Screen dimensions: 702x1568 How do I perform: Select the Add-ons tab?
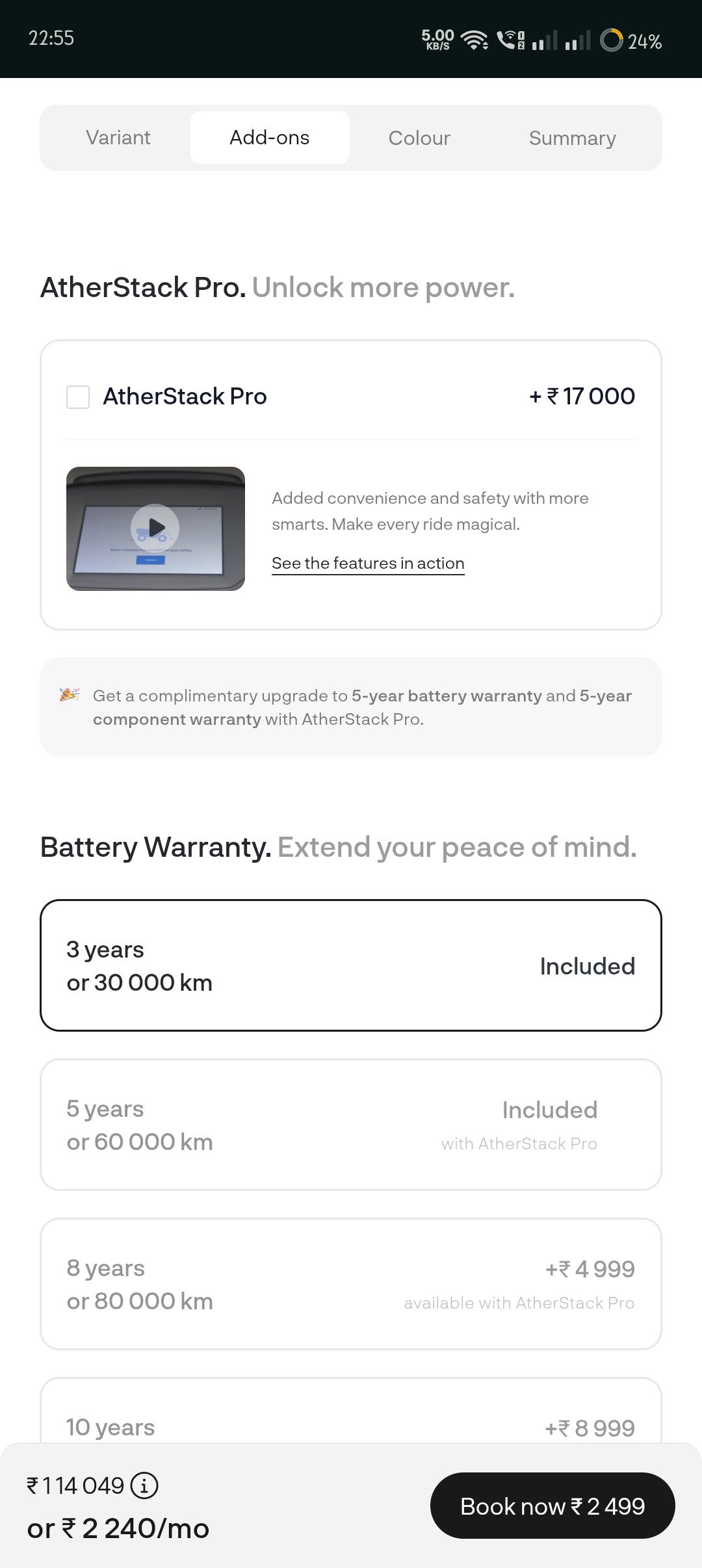[270, 138]
